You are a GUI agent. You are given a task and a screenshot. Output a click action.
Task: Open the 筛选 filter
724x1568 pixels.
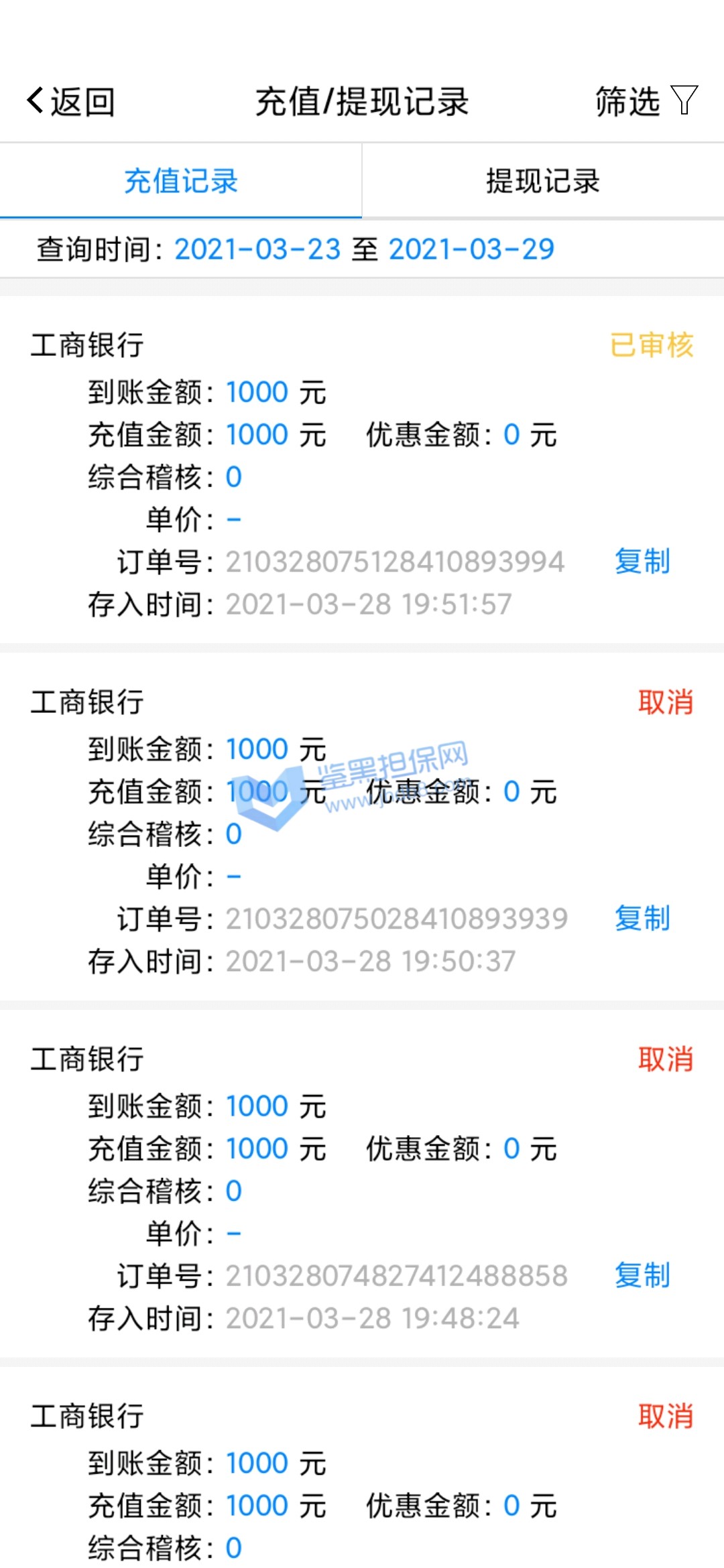[x=646, y=102]
